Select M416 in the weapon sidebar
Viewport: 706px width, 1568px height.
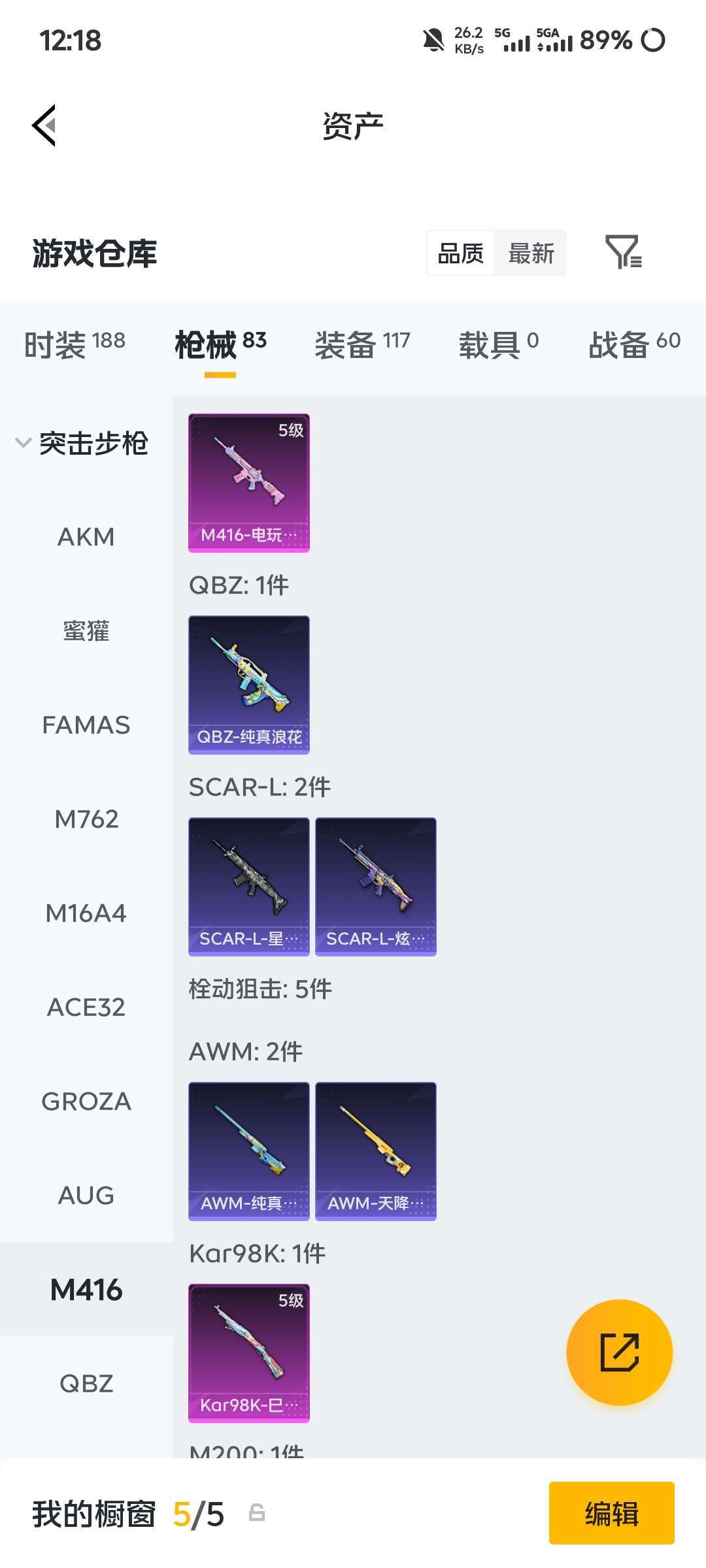(86, 1289)
